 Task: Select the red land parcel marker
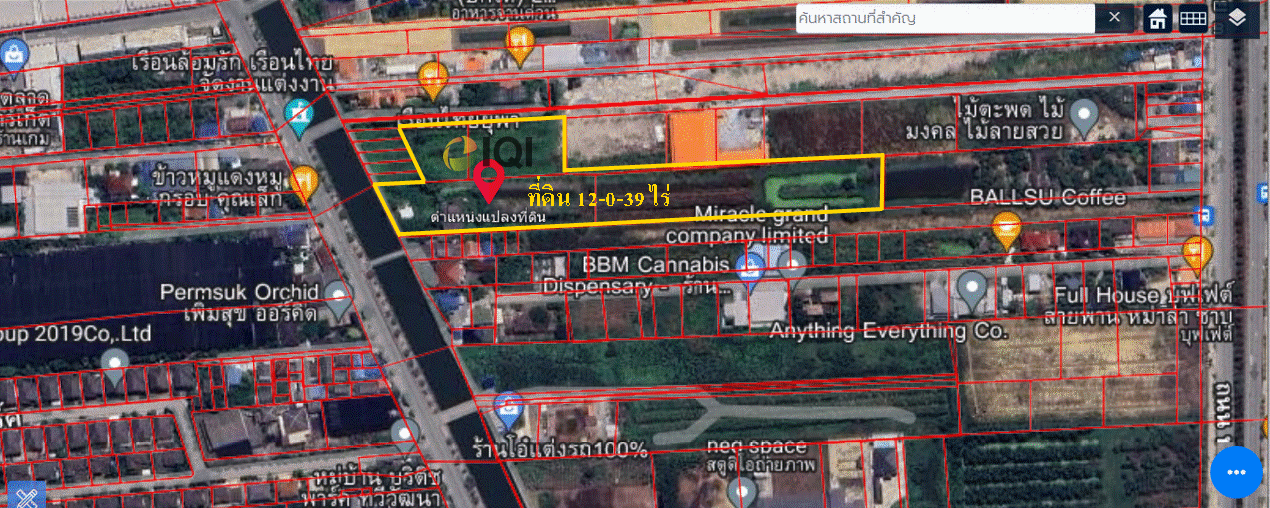(489, 180)
